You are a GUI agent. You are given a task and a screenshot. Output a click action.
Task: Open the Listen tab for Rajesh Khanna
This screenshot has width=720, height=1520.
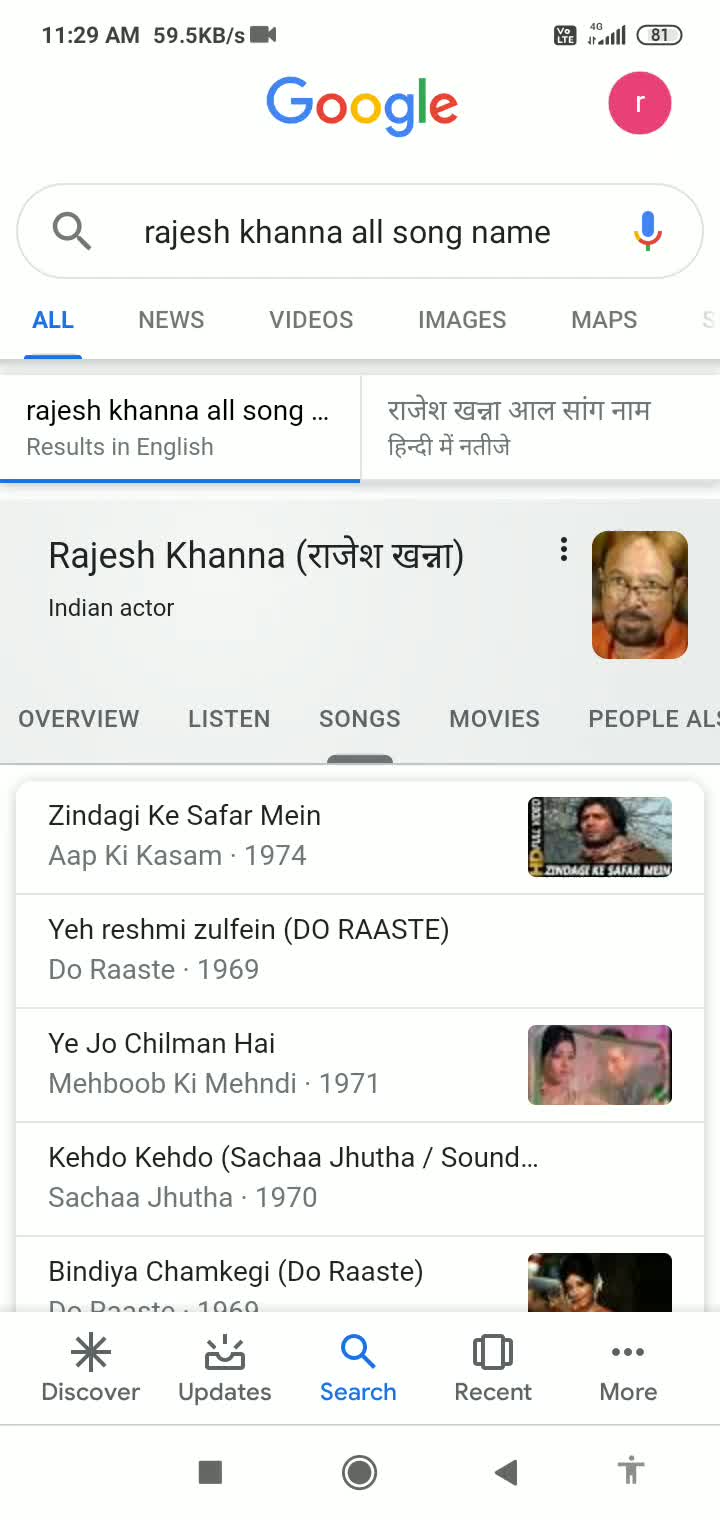pyautogui.click(x=229, y=719)
